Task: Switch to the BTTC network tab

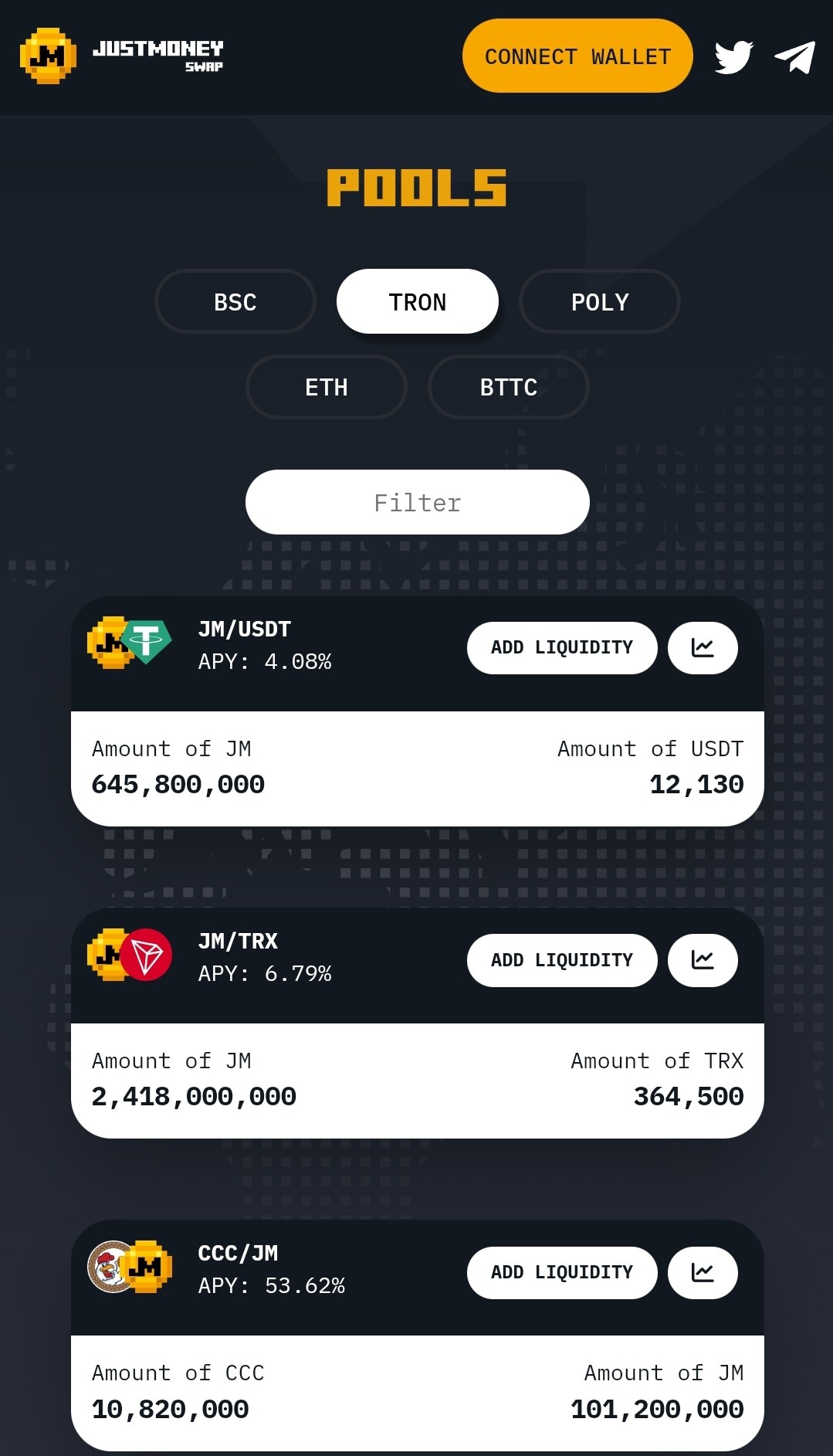Action: point(508,387)
